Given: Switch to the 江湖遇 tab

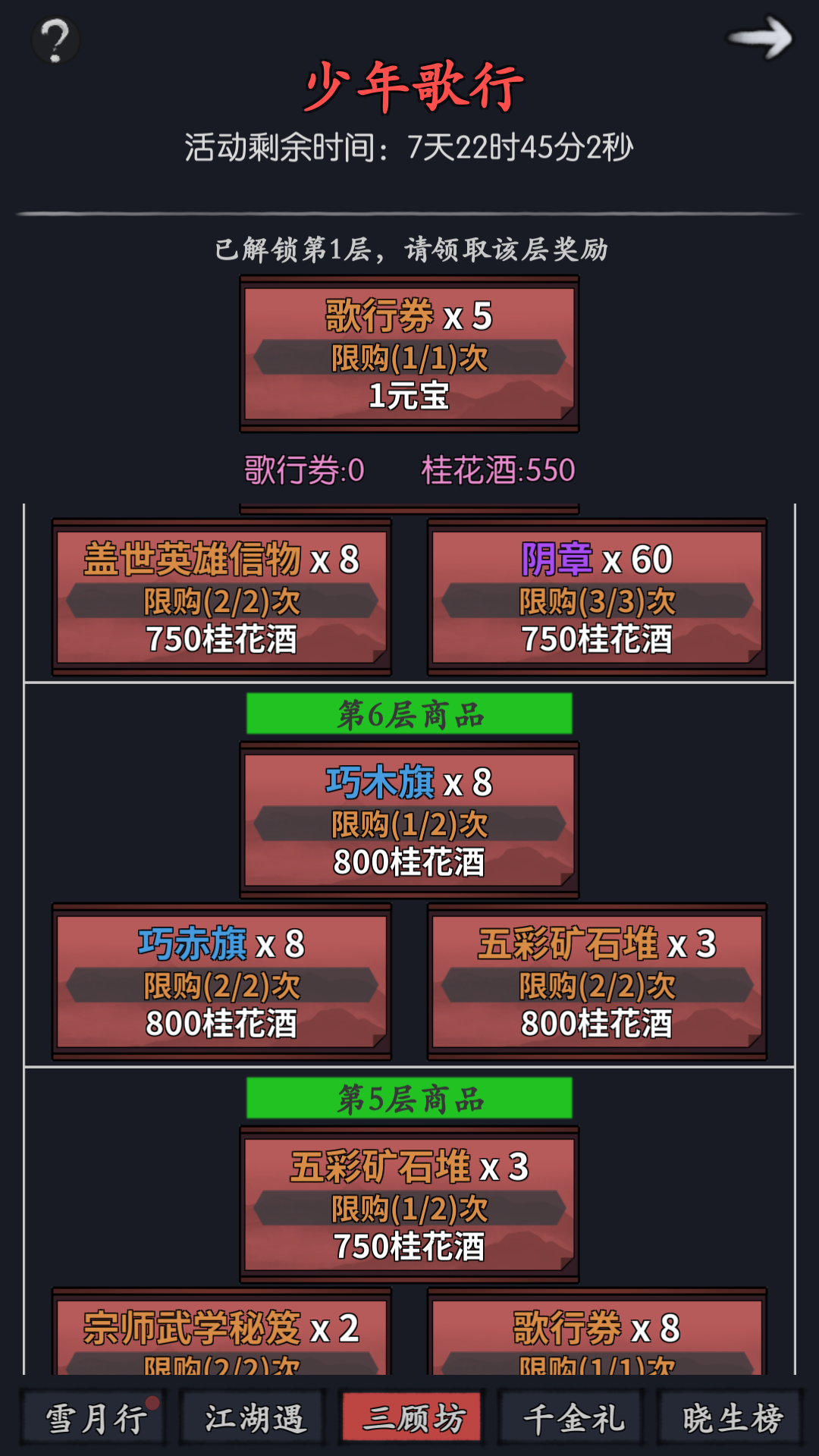Looking at the screenshot, I should point(253,1417).
